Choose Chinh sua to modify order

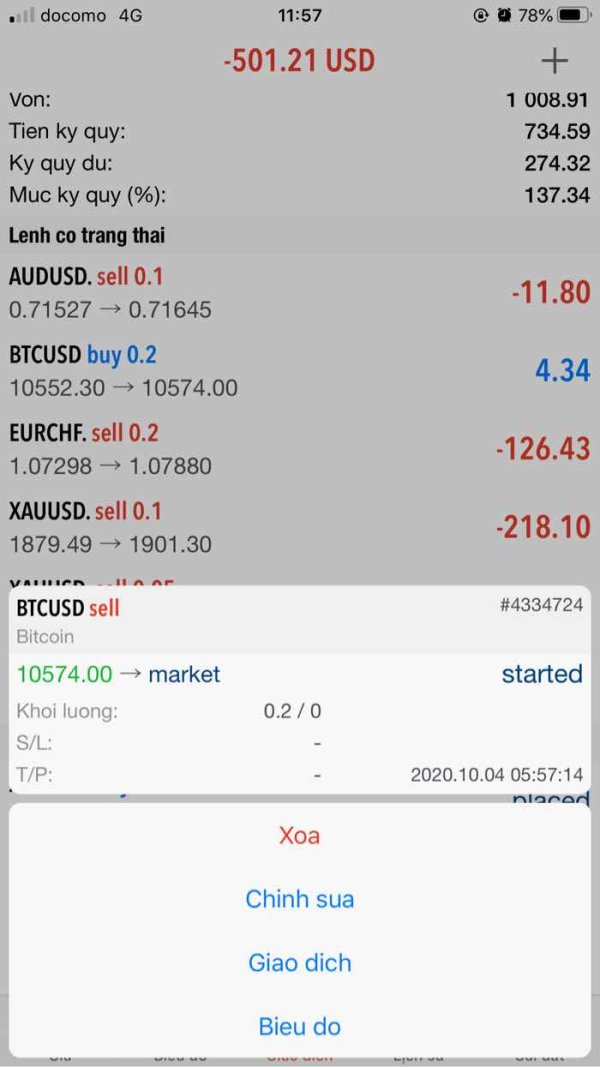click(x=299, y=899)
